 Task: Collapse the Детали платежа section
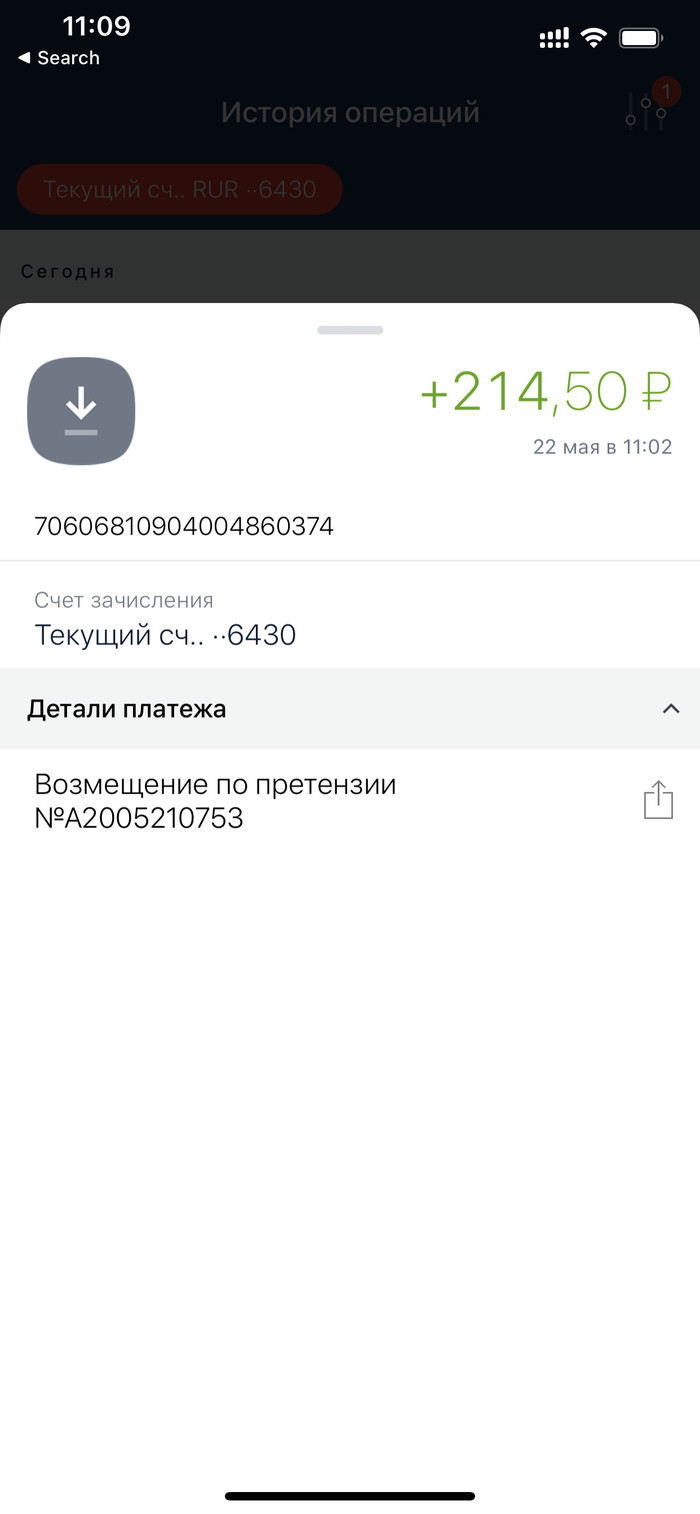[x=670, y=709]
